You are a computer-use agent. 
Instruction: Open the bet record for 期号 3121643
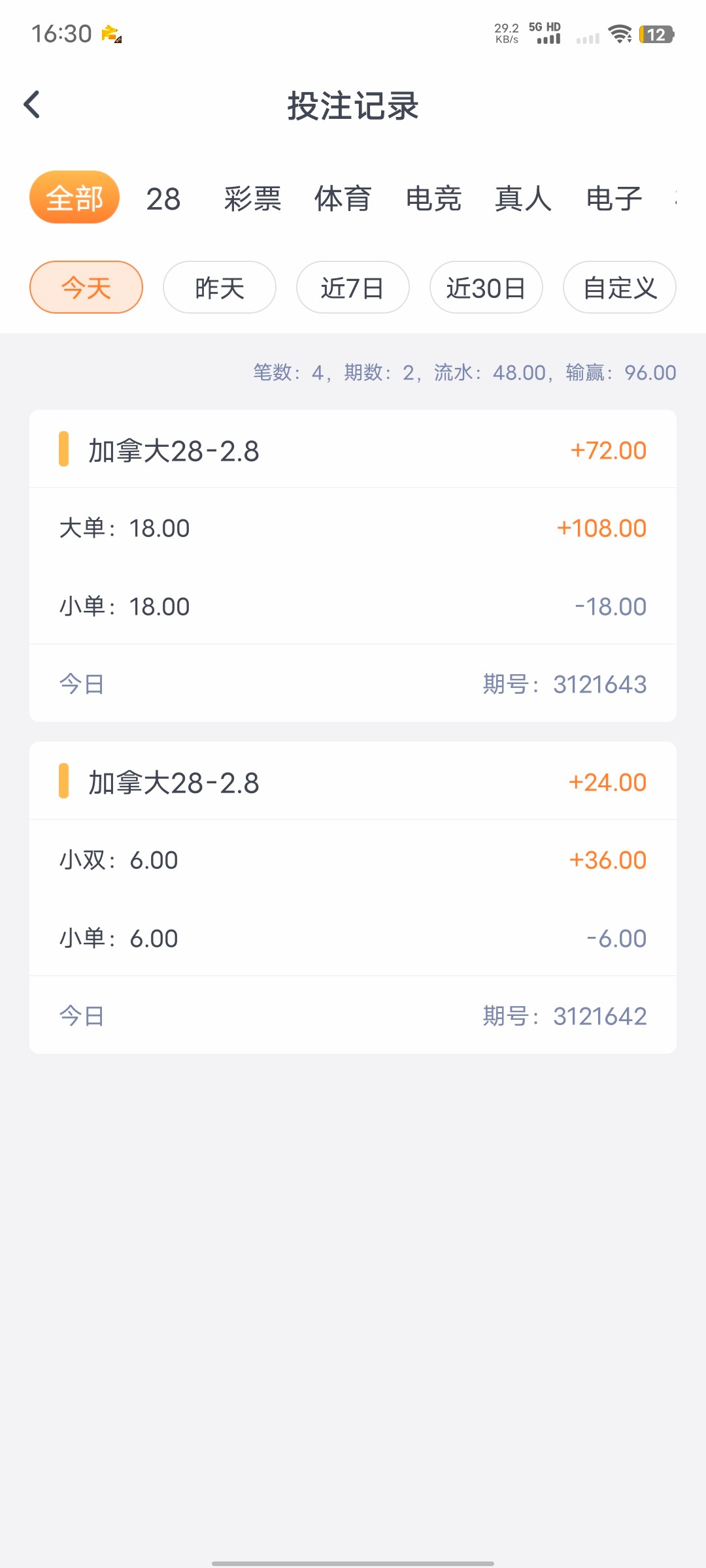coord(353,566)
